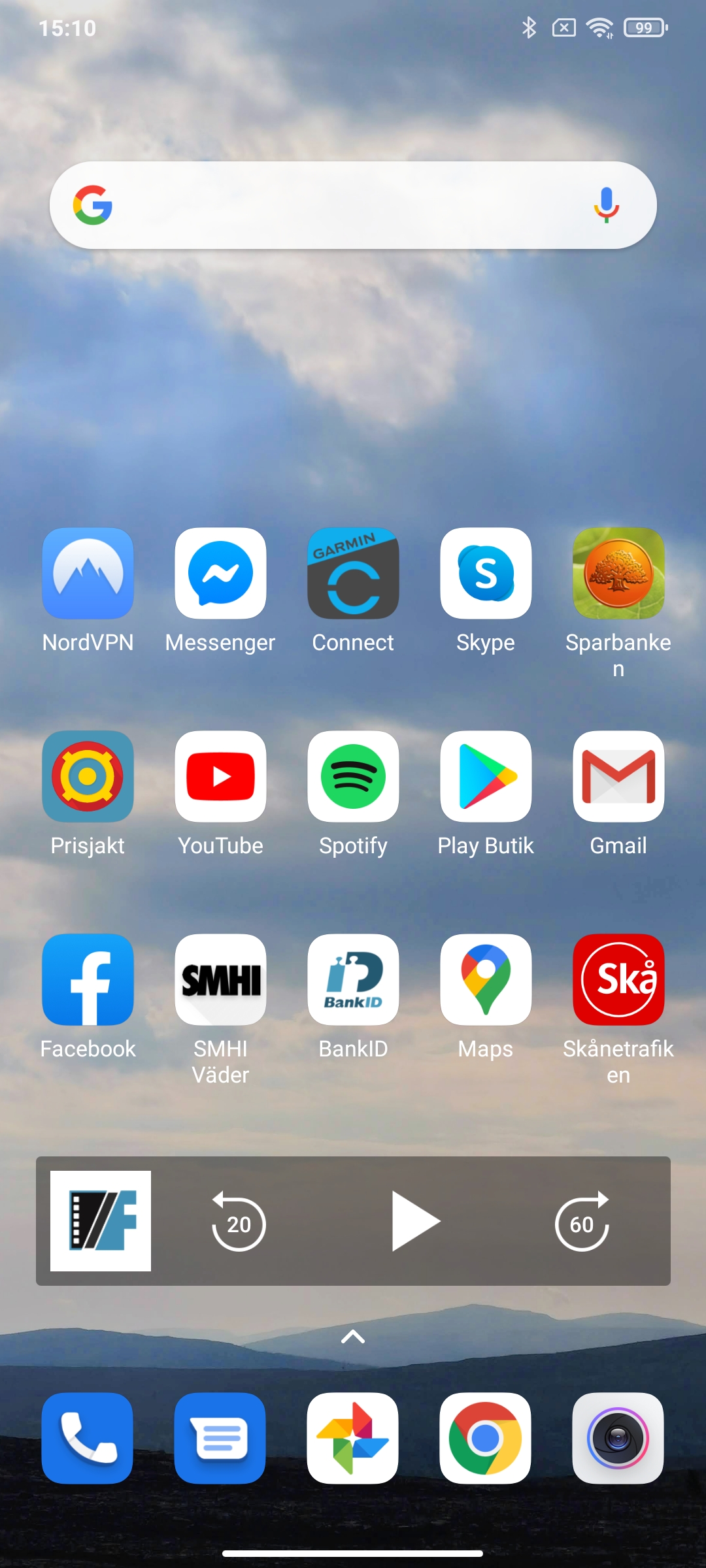This screenshot has height=1568, width=706.
Task: Open BankID
Action: click(x=353, y=980)
